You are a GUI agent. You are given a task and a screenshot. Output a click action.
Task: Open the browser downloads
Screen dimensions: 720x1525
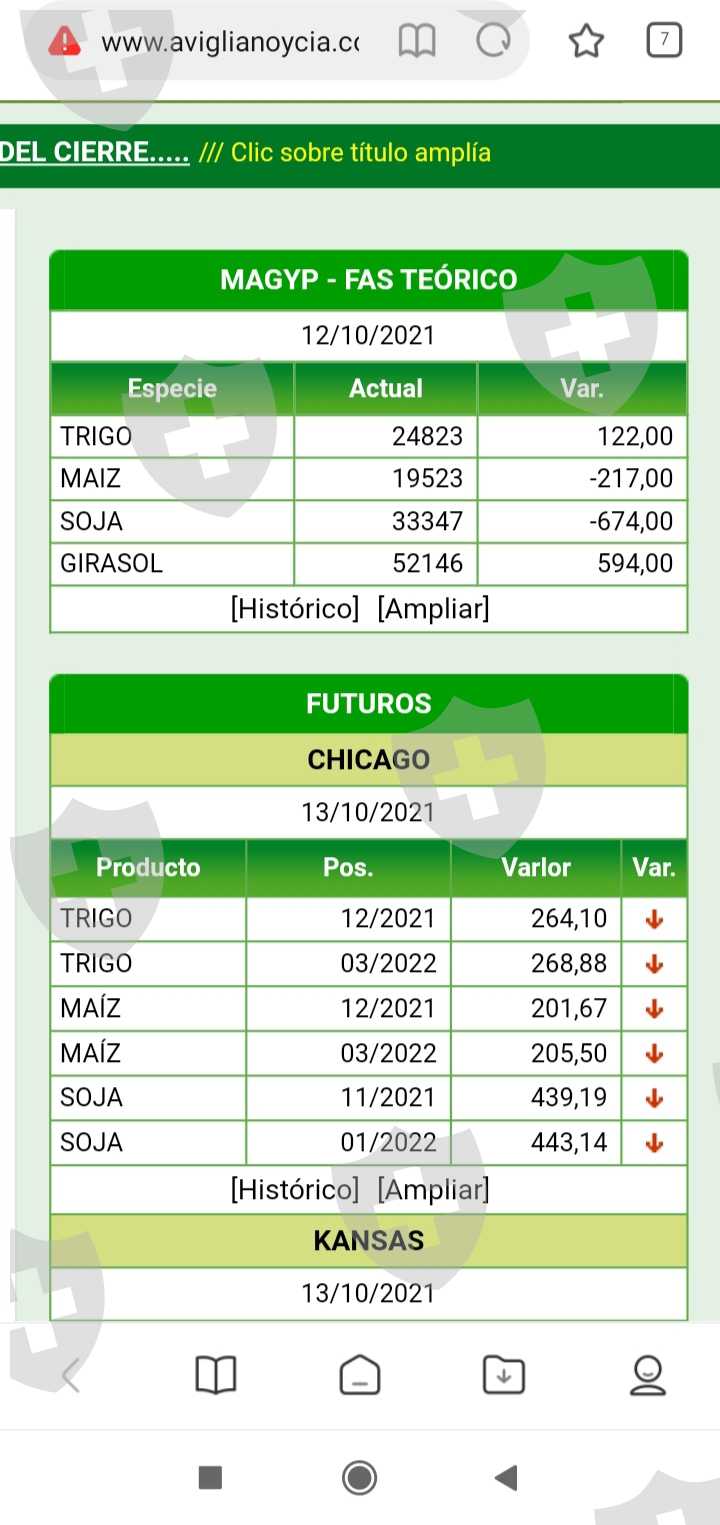coord(504,1376)
